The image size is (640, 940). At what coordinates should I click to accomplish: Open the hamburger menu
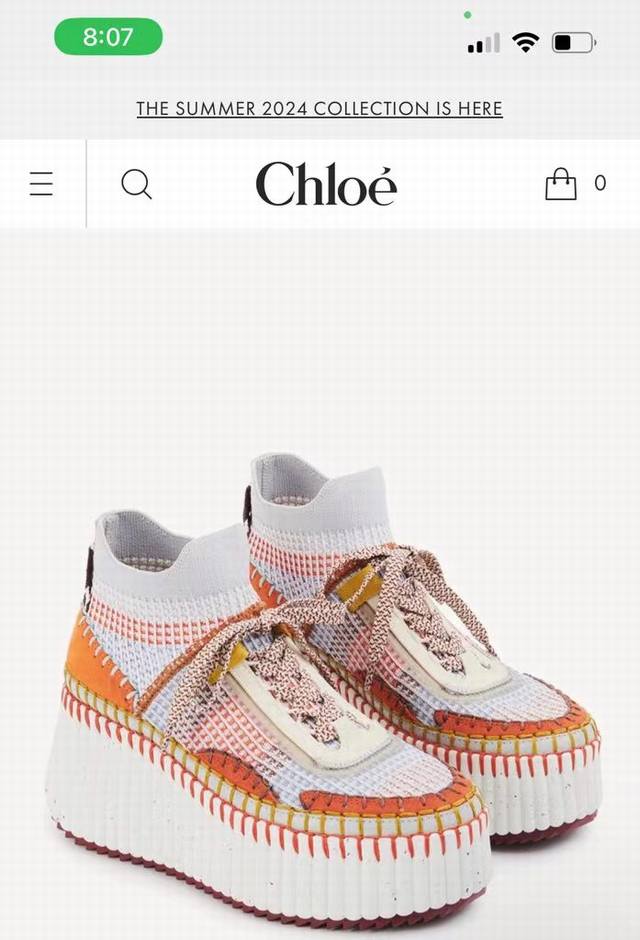click(x=41, y=184)
